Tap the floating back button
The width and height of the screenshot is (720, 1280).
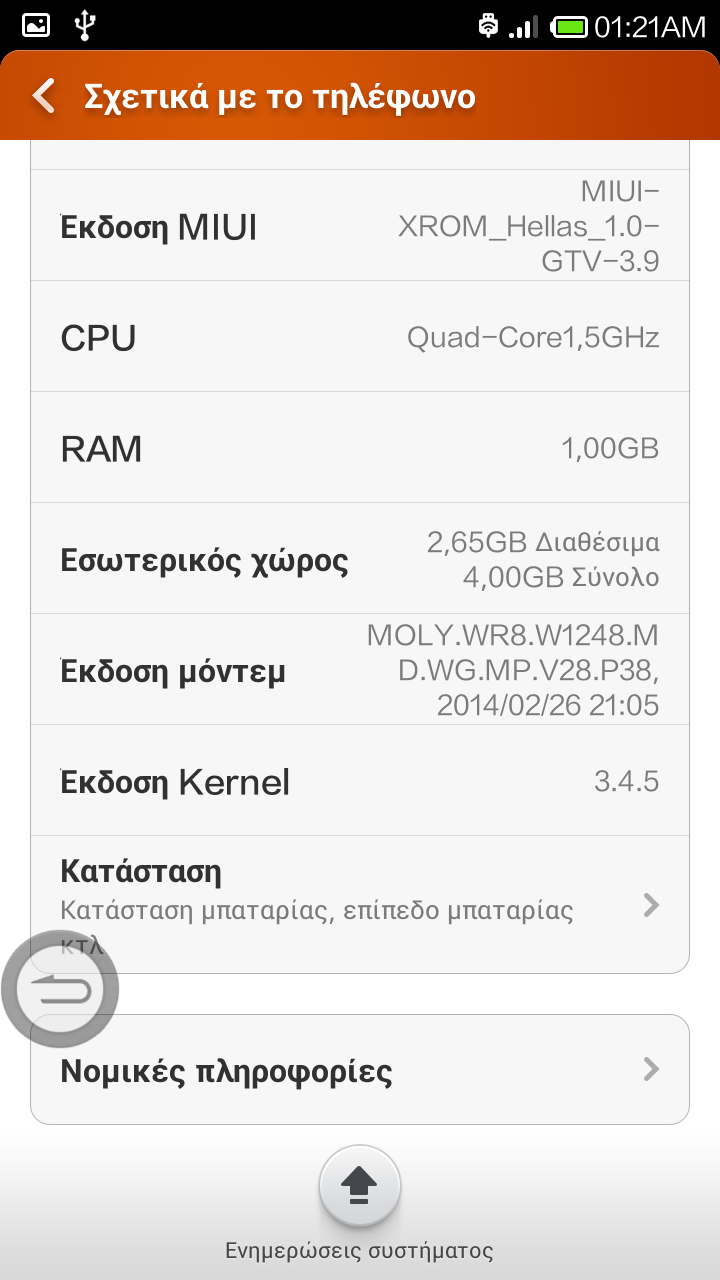60,990
